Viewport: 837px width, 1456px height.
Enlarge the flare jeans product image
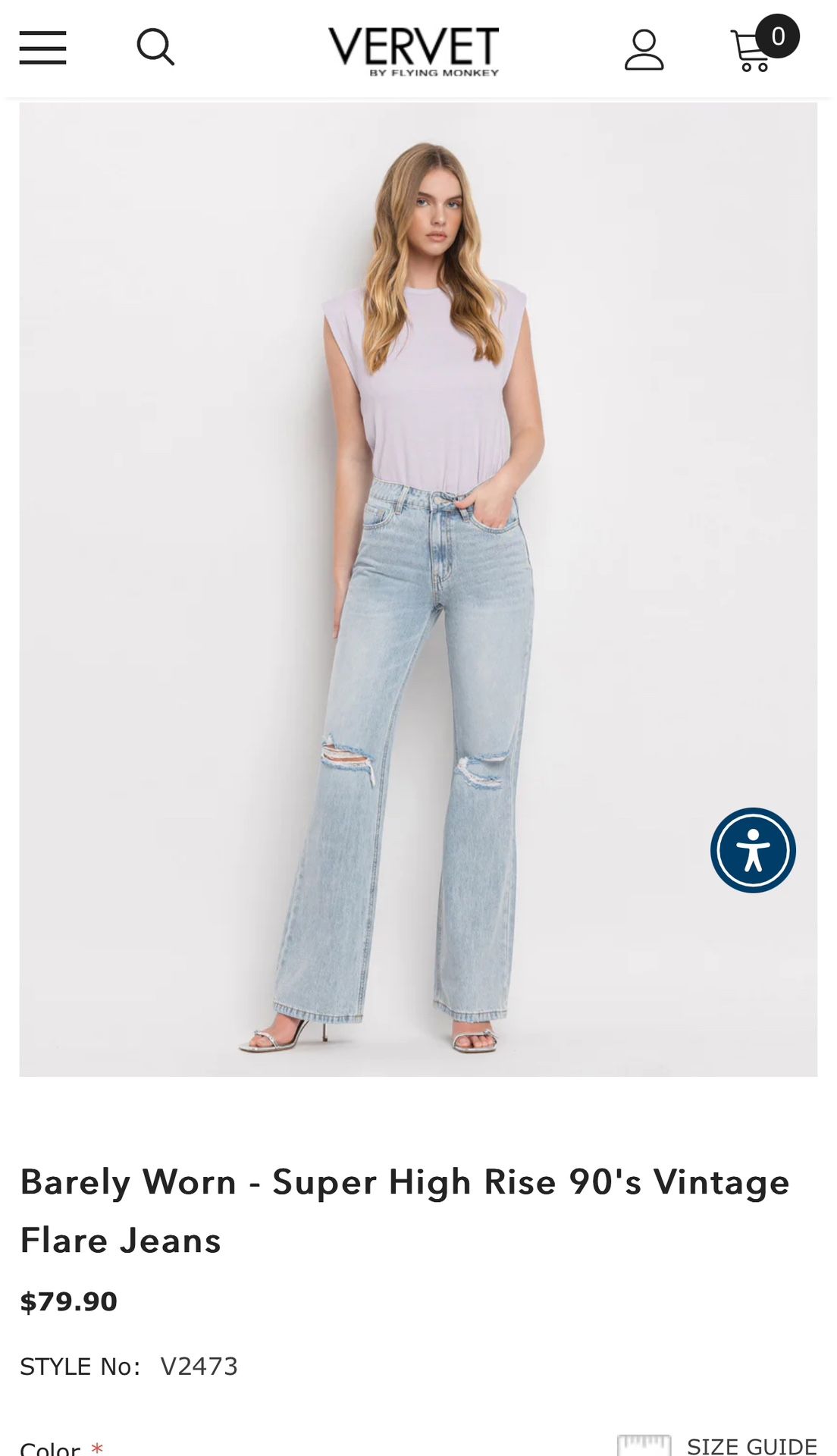418,589
